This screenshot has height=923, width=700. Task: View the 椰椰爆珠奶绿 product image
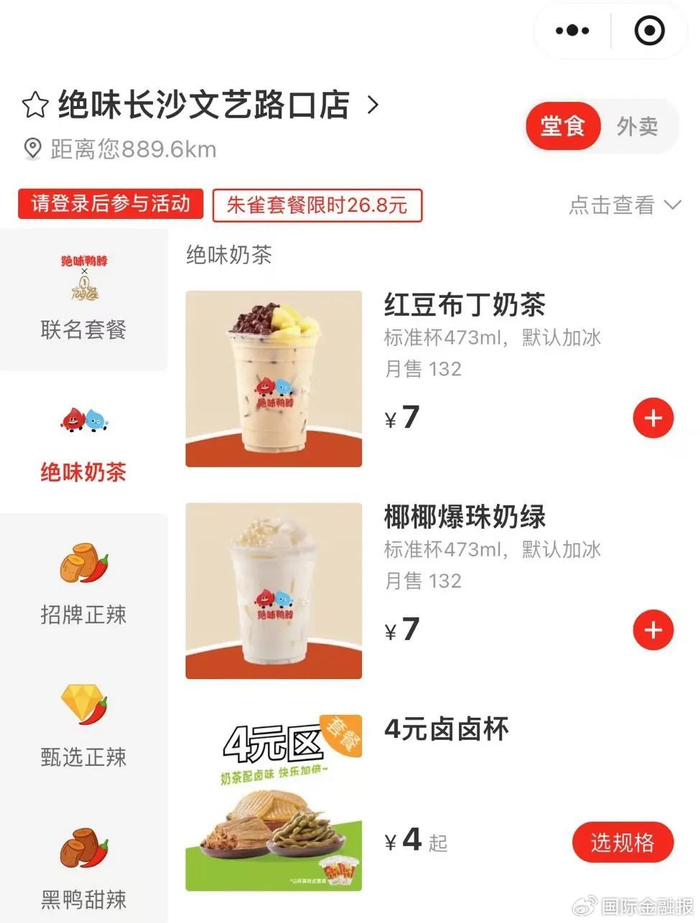tap(273, 591)
